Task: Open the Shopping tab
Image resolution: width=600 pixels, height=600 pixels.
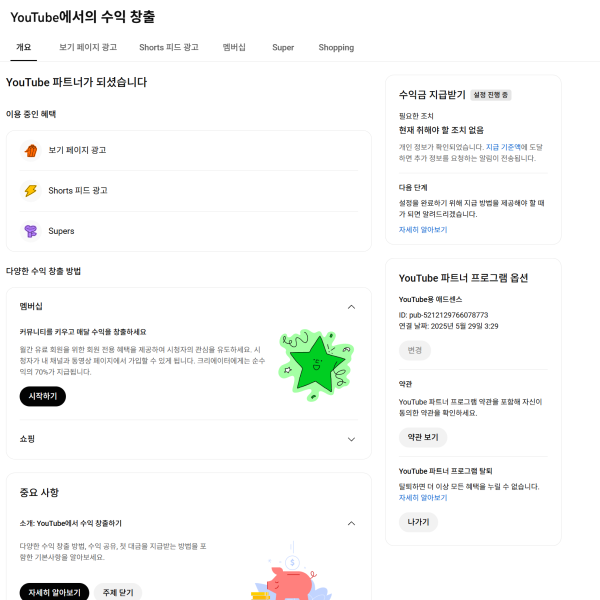Action: click(336, 47)
